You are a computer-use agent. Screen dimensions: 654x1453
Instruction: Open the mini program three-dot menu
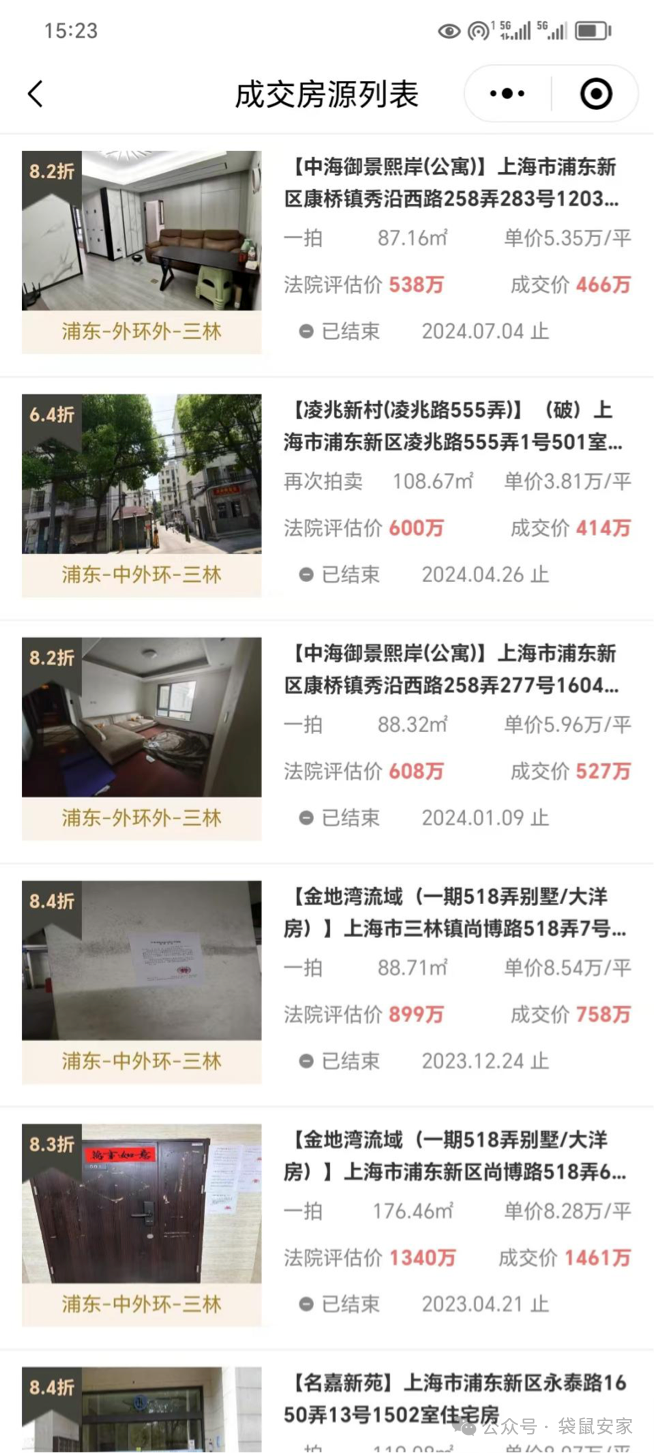point(507,94)
